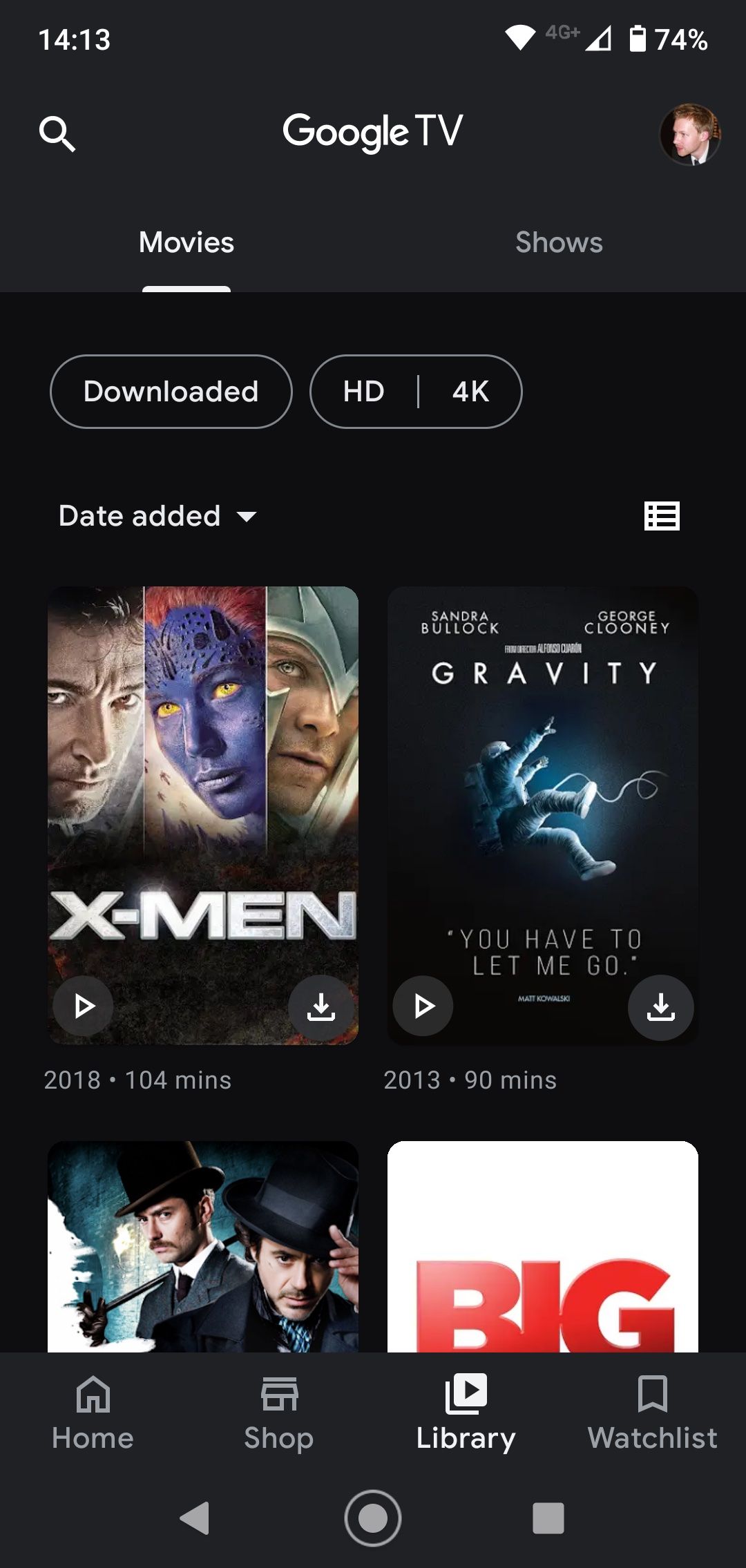Switch to the Shows tab
Image resolution: width=746 pixels, height=1568 pixels.
point(558,242)
